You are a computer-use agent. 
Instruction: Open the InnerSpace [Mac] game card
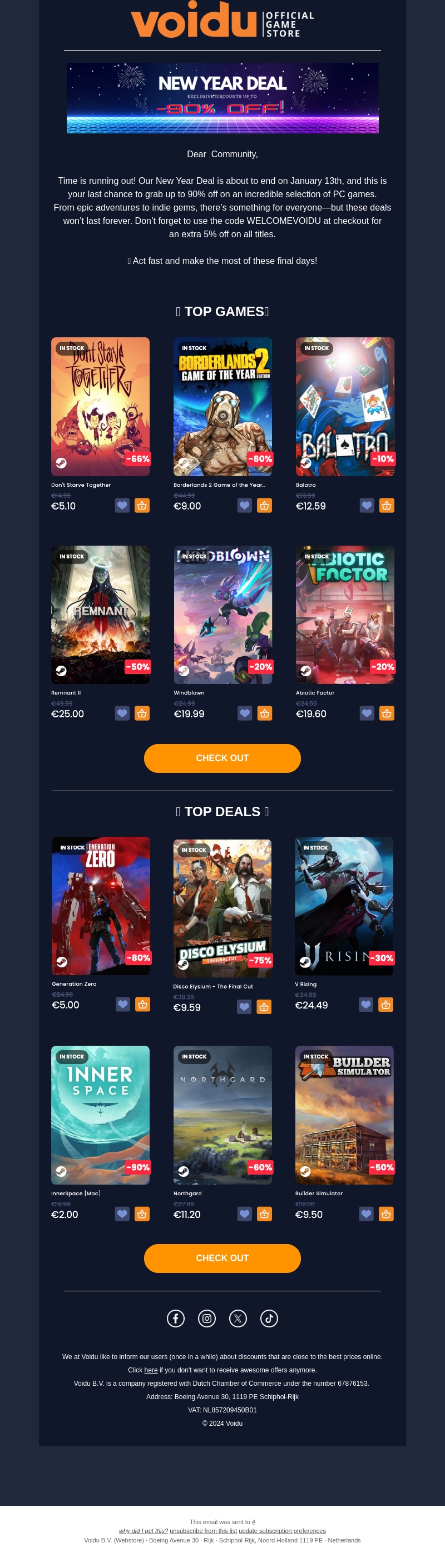coord(100,1115)
